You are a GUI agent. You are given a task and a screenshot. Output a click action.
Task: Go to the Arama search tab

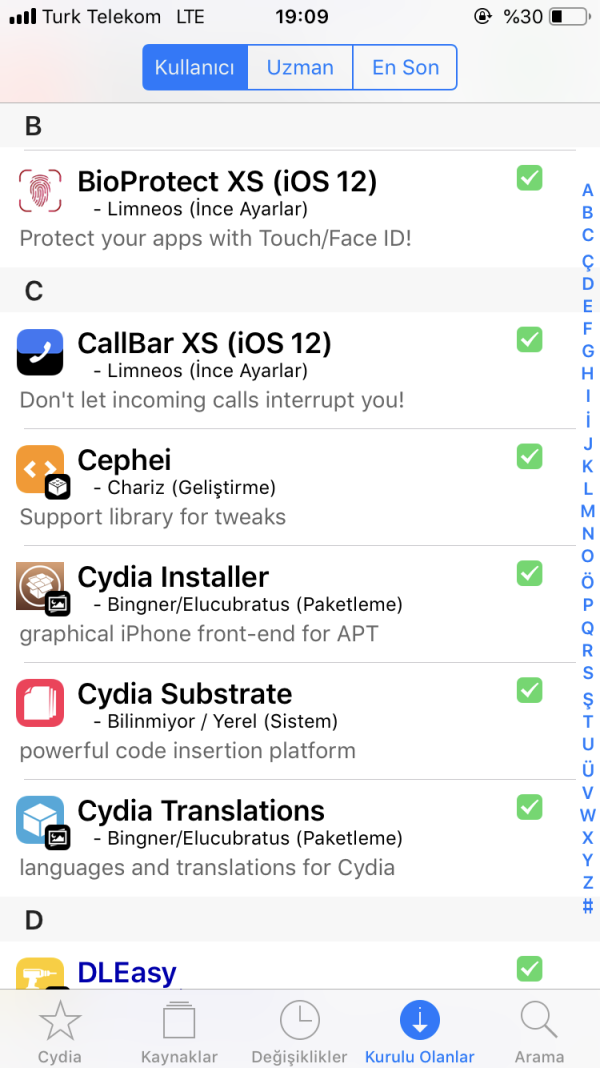tap(539, 1030)
